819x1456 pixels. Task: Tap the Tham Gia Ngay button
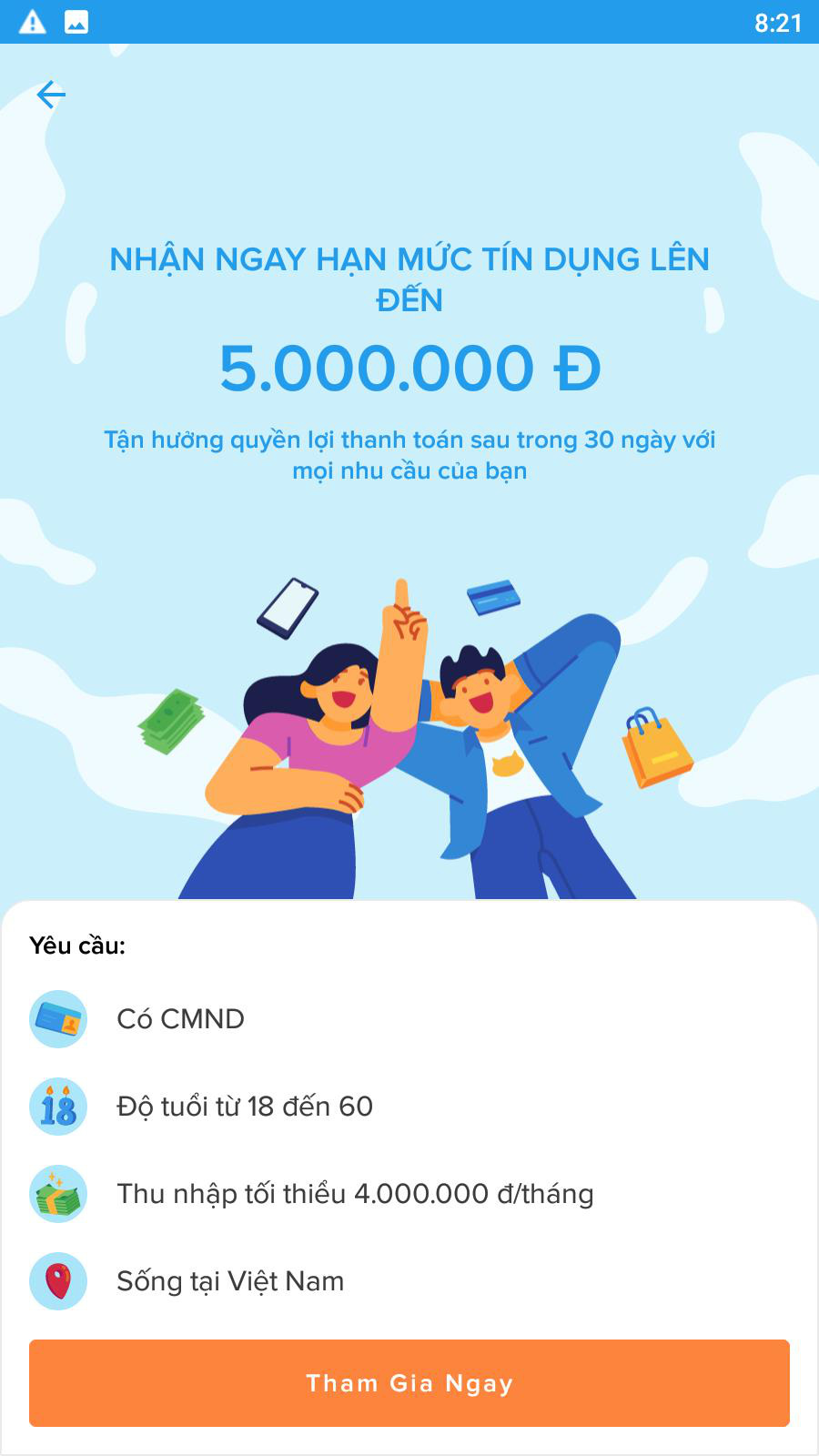tap(409, 1382)
